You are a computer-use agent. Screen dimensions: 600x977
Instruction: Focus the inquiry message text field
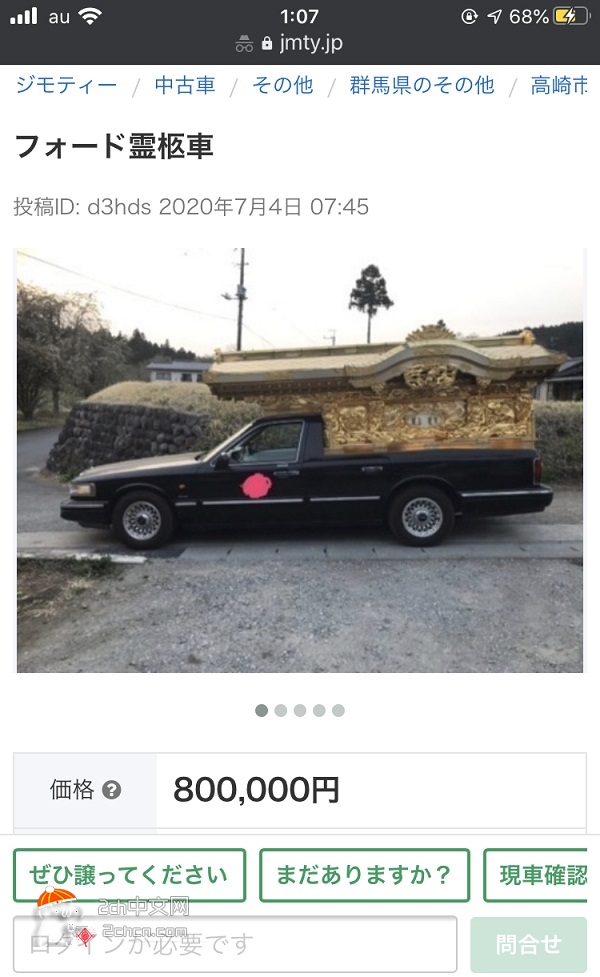(236, 944)
